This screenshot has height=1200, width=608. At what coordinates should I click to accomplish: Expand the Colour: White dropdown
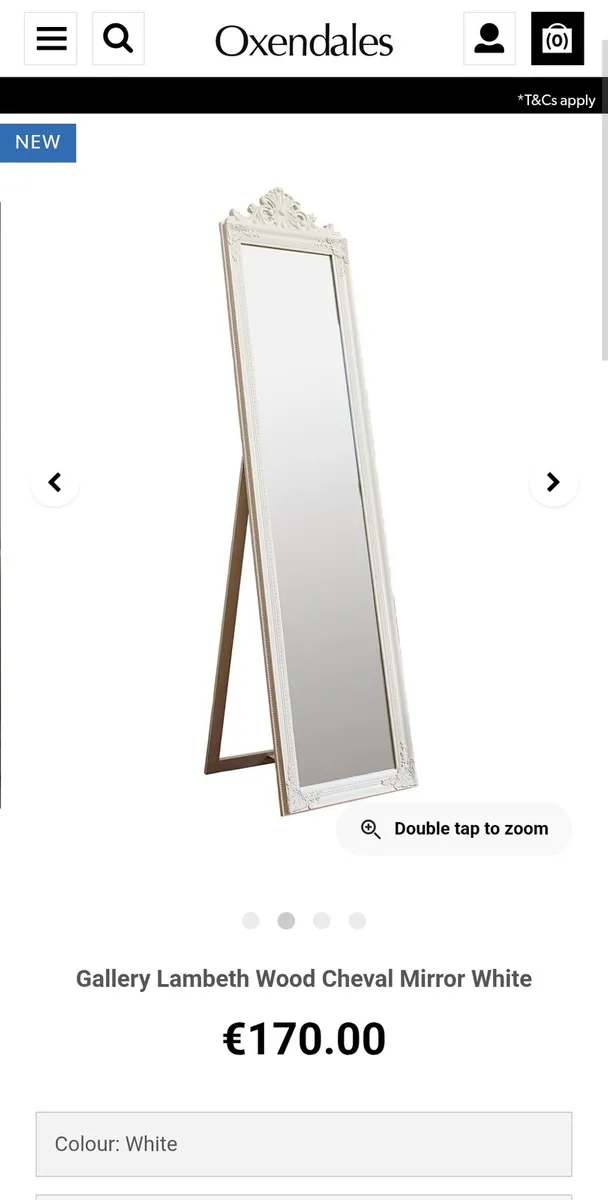304,1144
